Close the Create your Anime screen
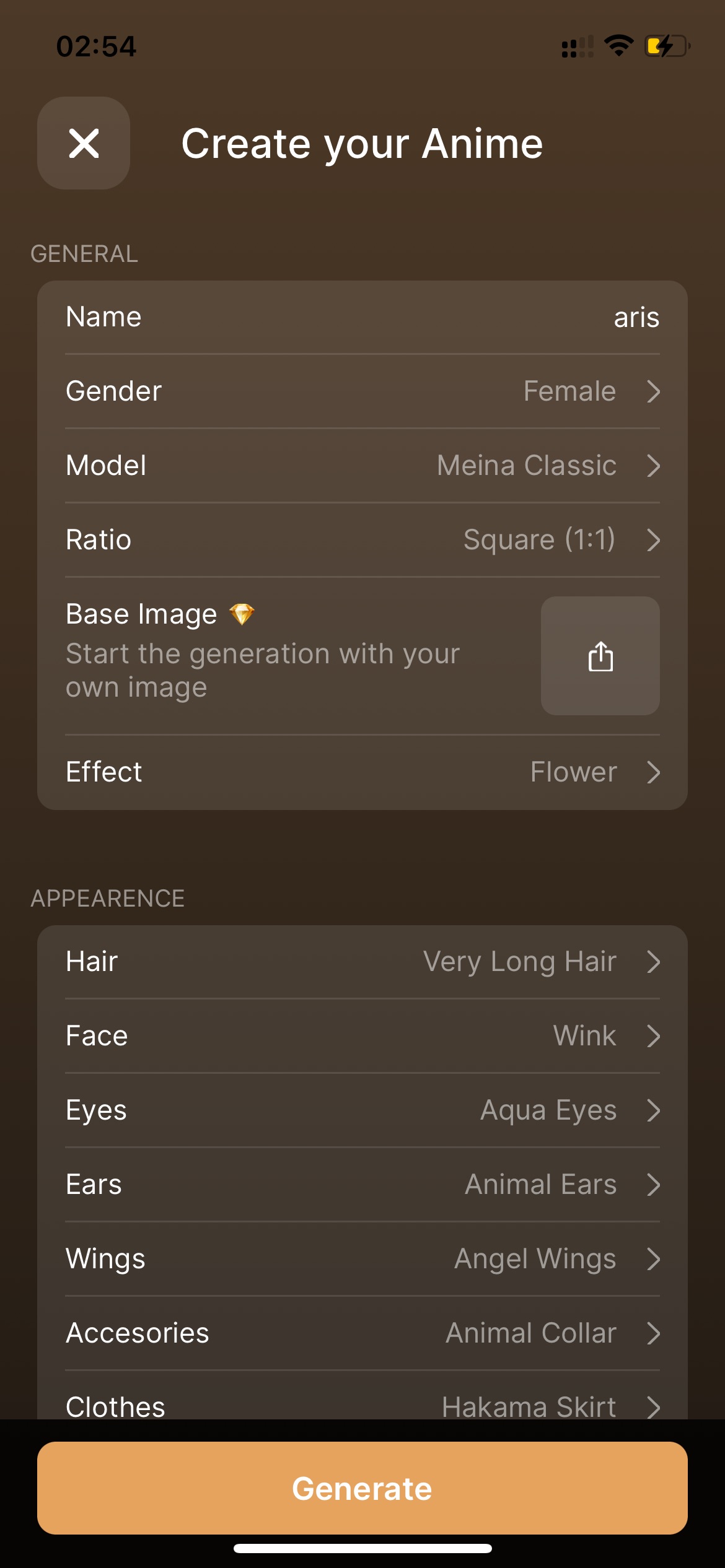The height and width of the screenshot is (1568, 725). point(84,143)
